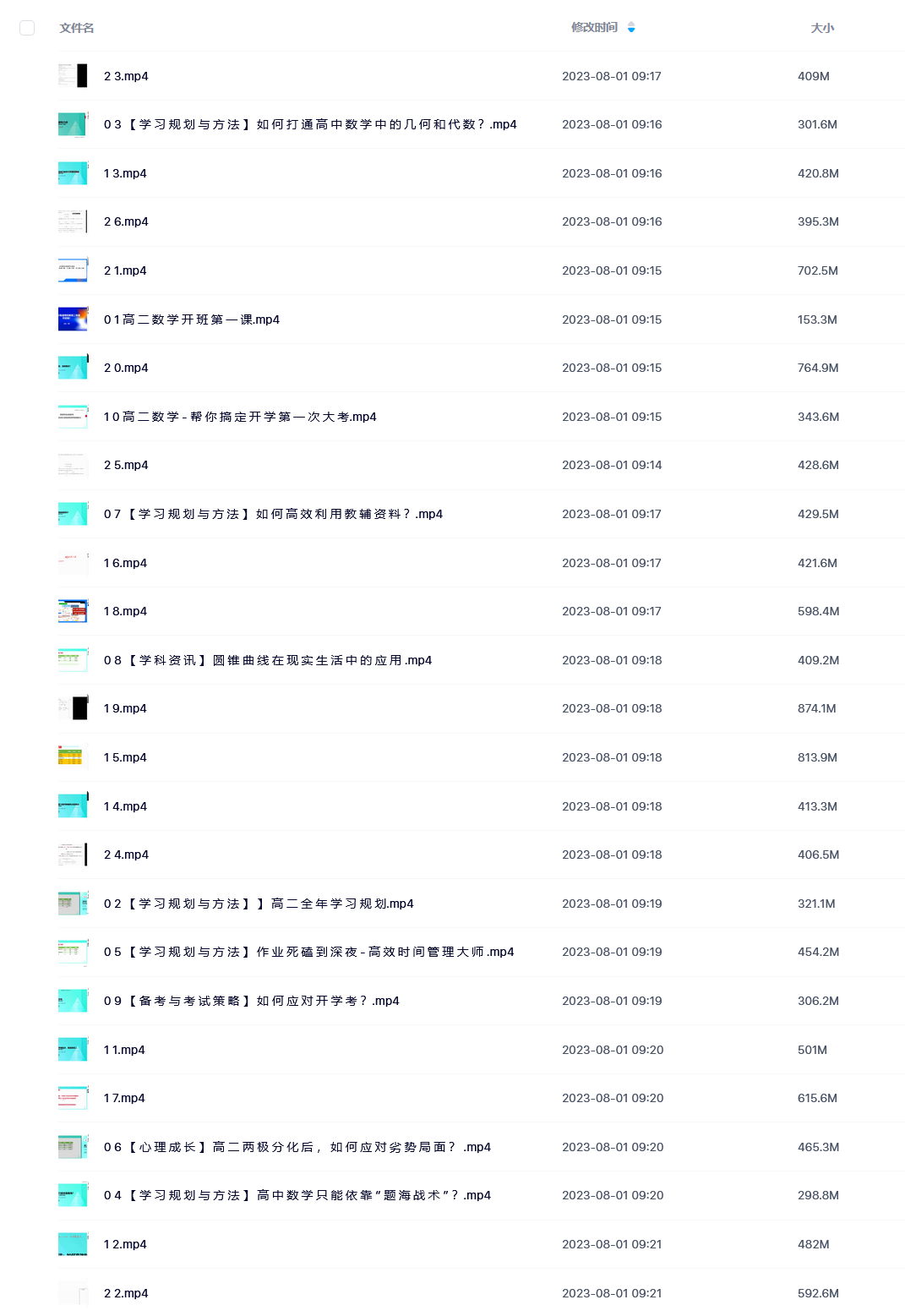Screen dimensions: 905x1316
Task: Open the file 2 2.mp4
Action: 126,1293
